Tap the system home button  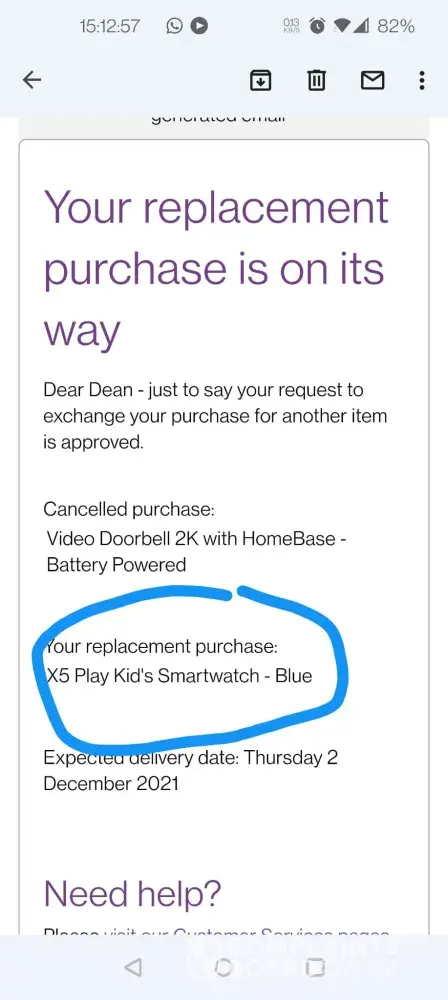223,967
